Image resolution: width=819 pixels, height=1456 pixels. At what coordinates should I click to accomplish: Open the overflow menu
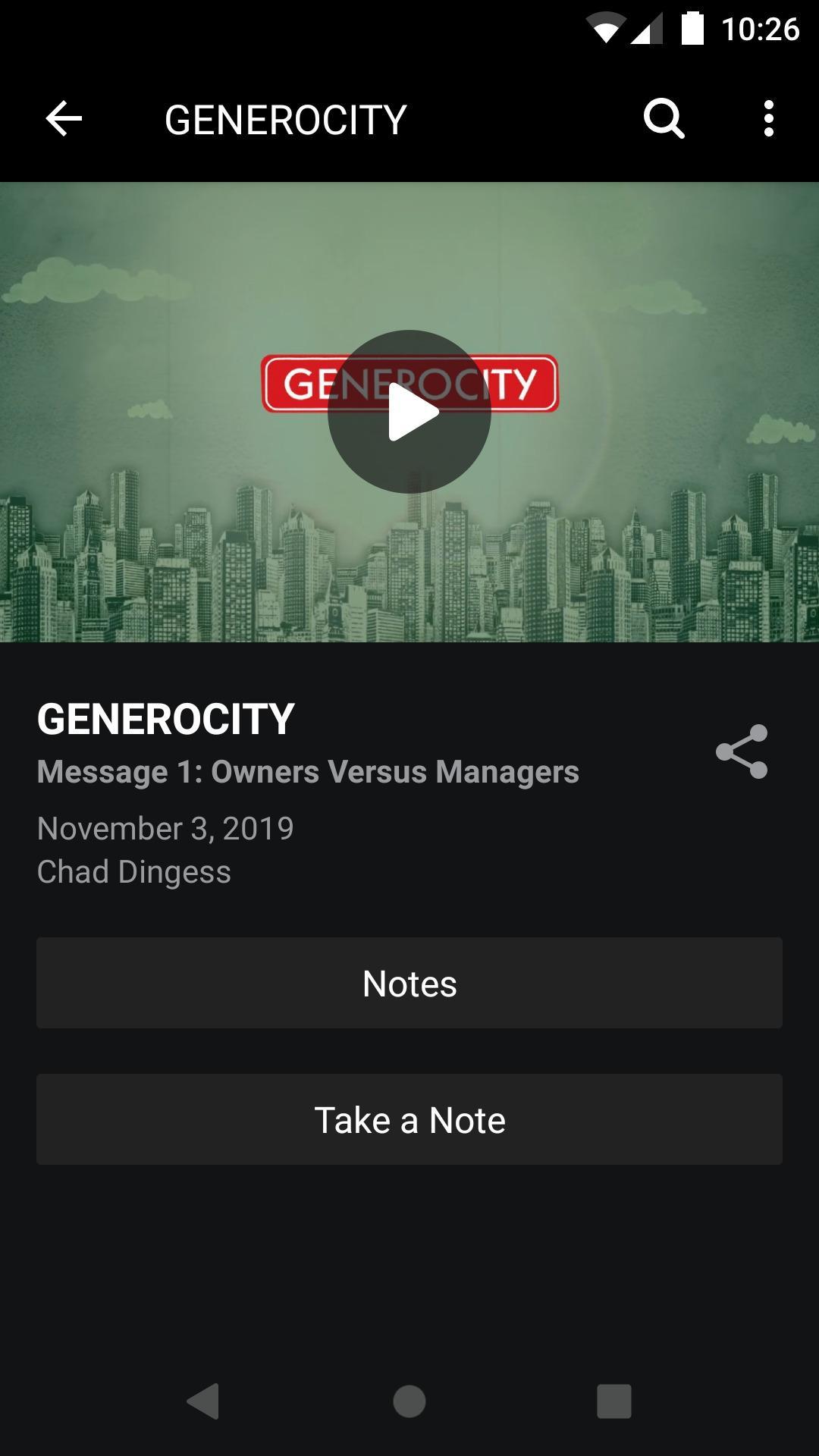[x=768, y=119]
